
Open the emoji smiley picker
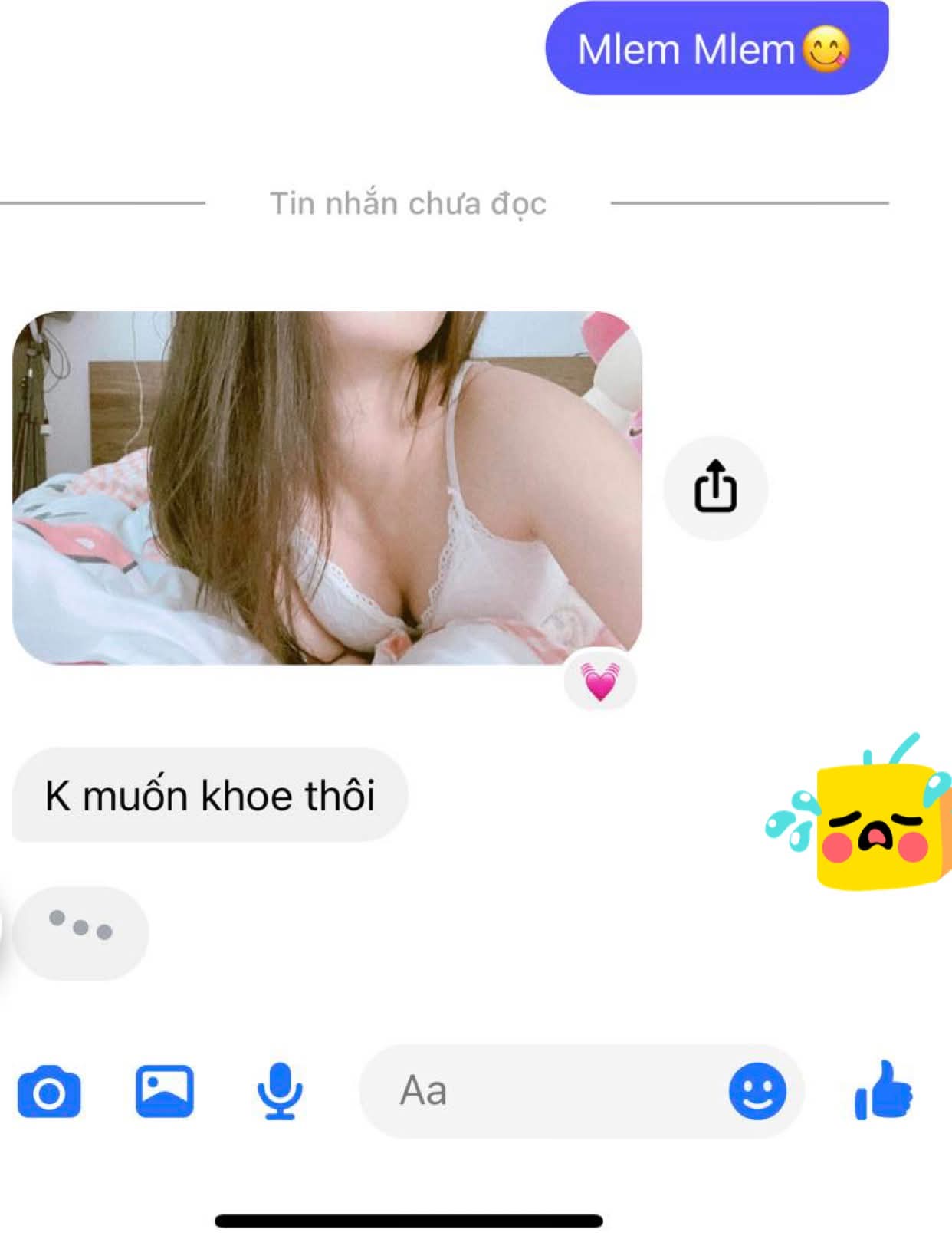tap(757, 1091)
